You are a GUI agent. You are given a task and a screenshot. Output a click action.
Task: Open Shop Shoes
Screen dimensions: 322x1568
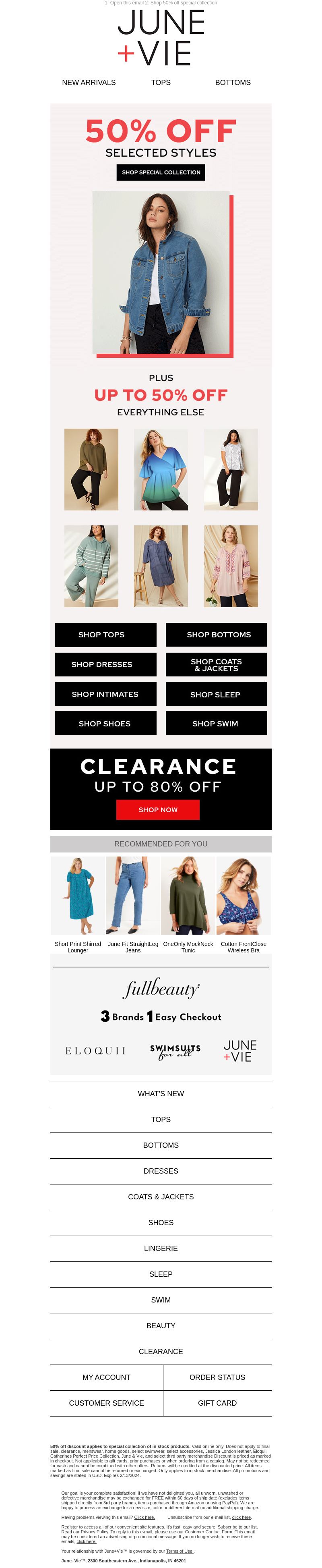tap(105, 723)
